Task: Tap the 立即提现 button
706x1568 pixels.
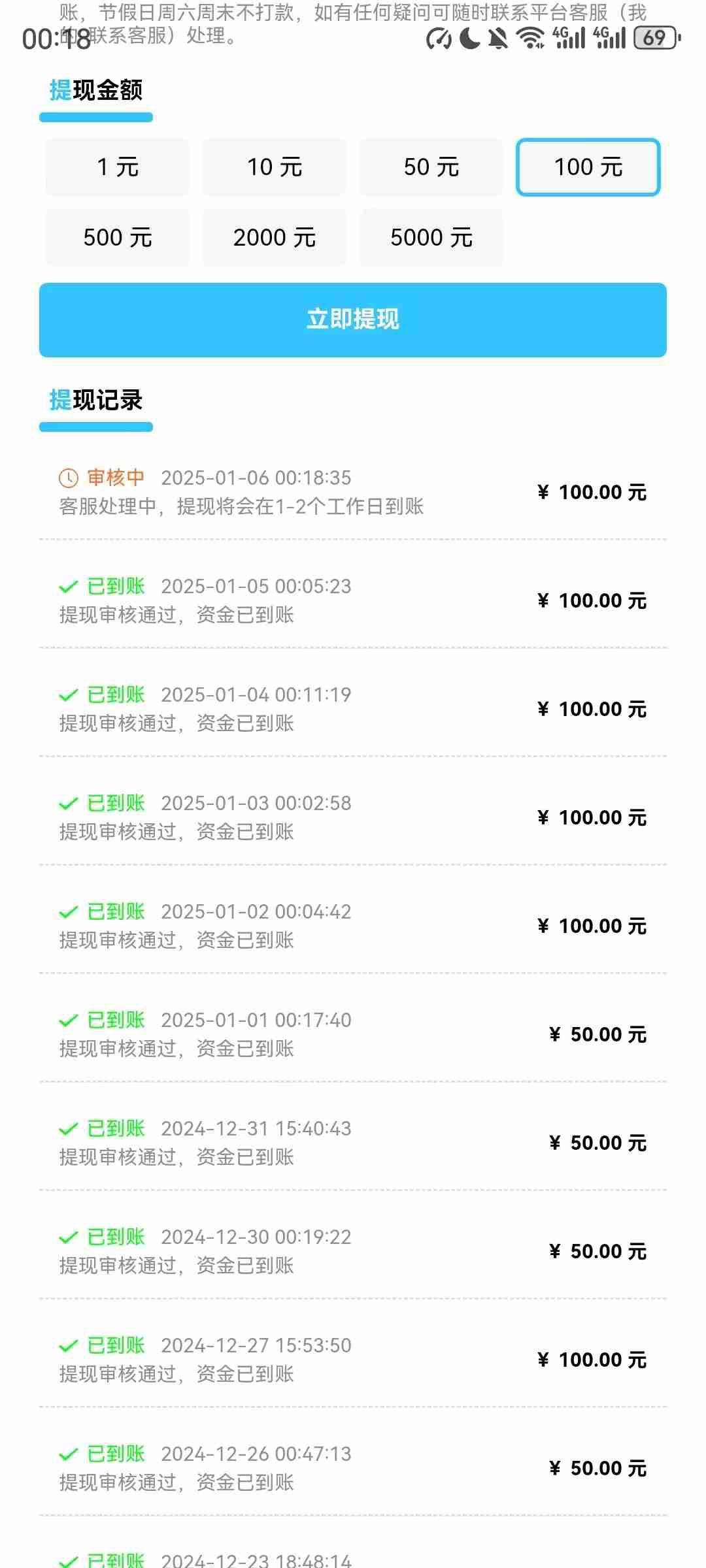Action: (x=353, y=320)
